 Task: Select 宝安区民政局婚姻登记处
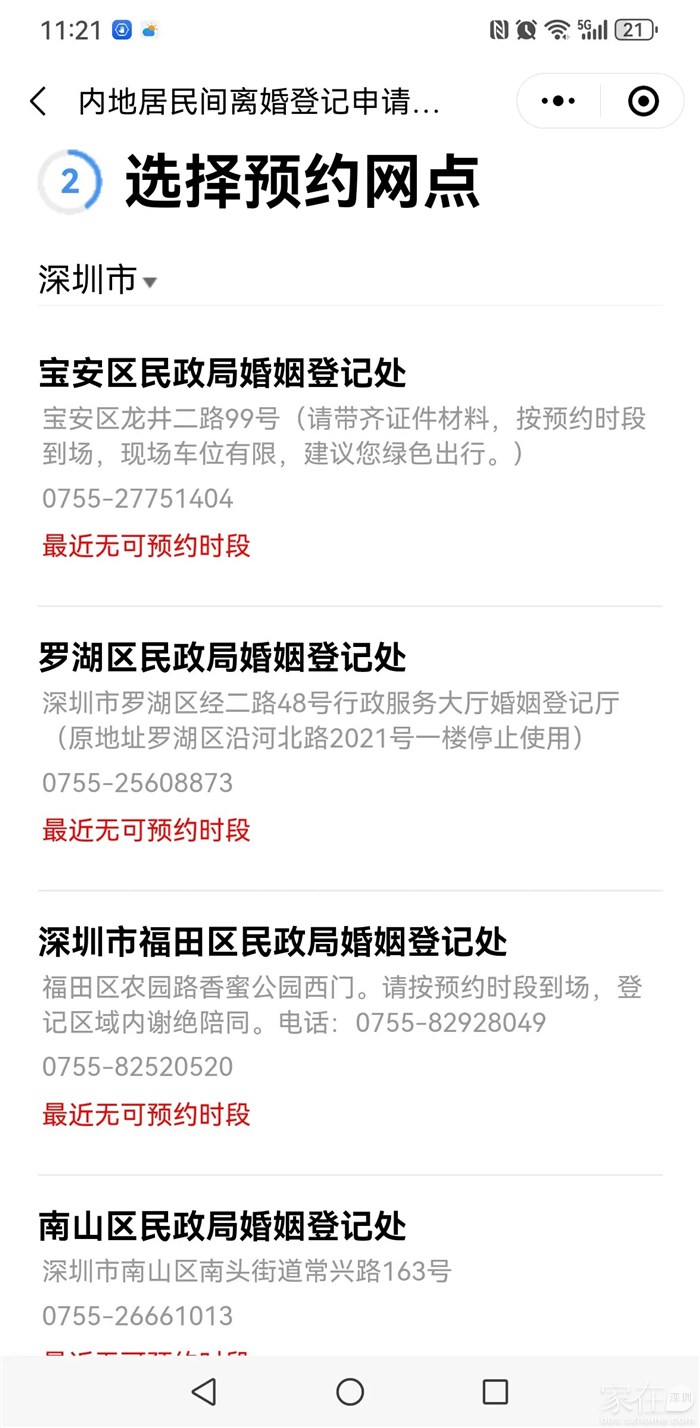click(223, 374)
